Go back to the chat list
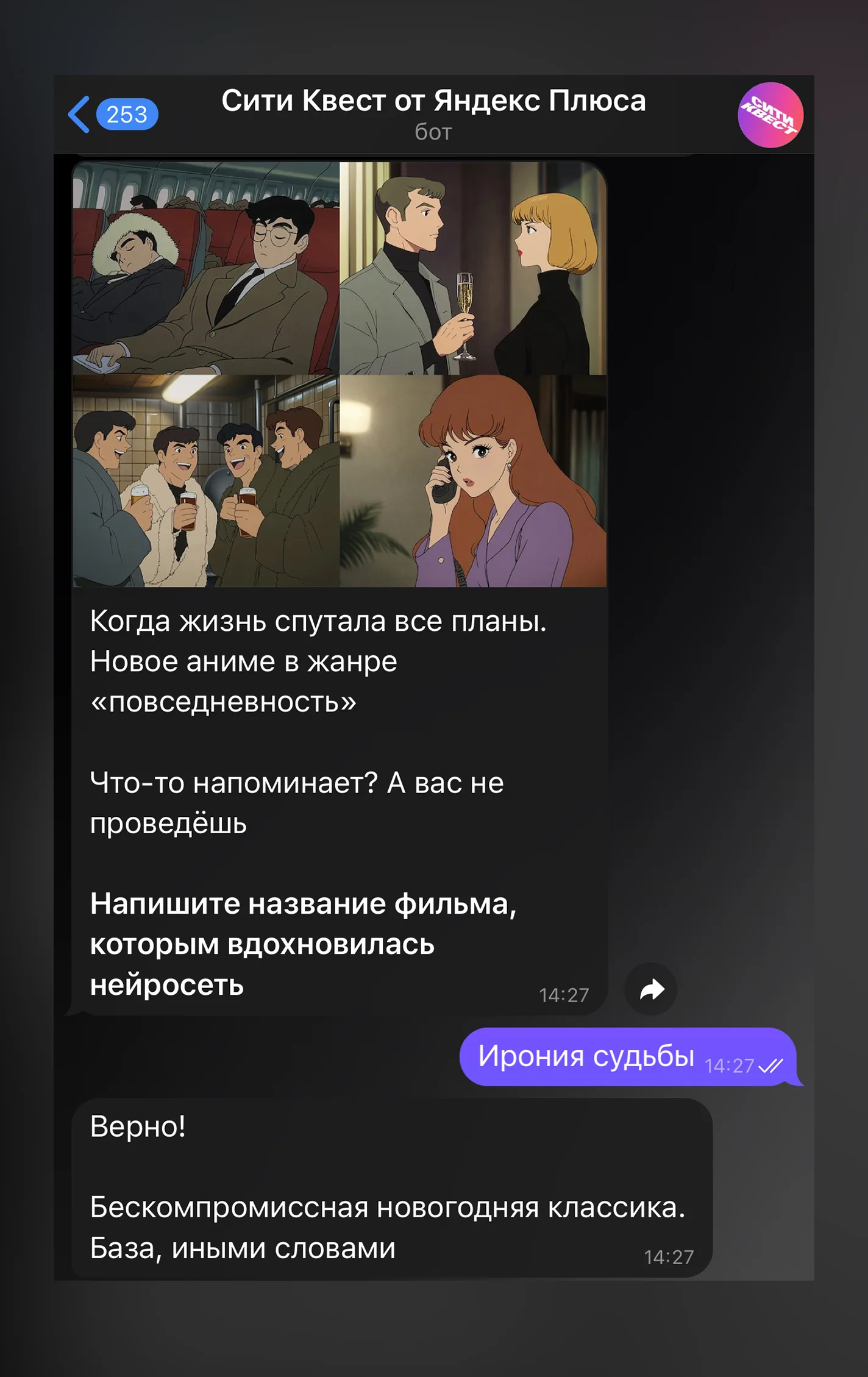Viewport: 868px width, 1377px height. (80, 115)
